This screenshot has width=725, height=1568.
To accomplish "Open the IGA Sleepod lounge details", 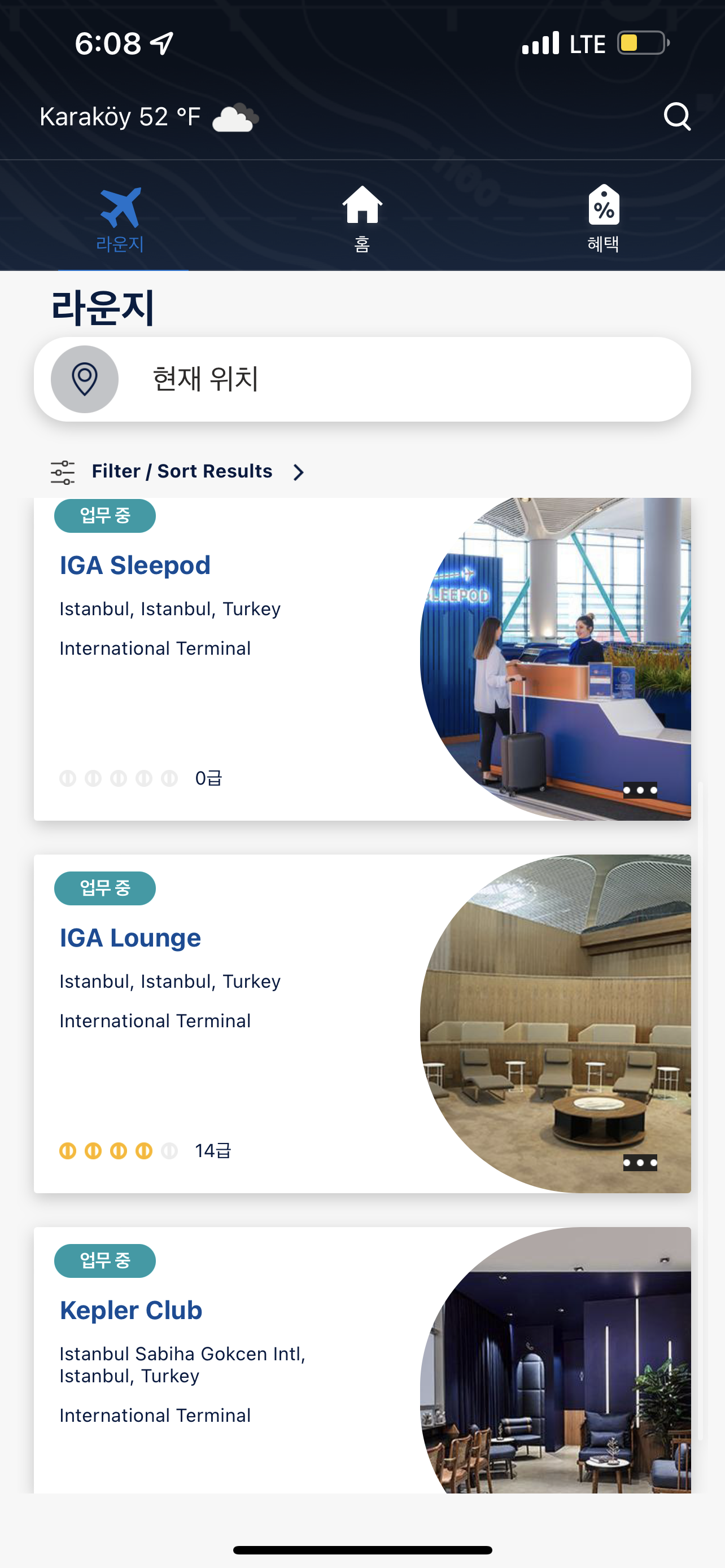I will (134, 564).
